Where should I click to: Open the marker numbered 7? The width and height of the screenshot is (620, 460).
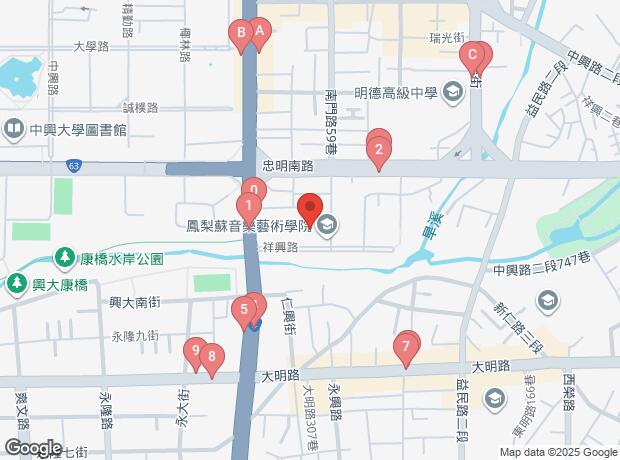tap(405, 348)
